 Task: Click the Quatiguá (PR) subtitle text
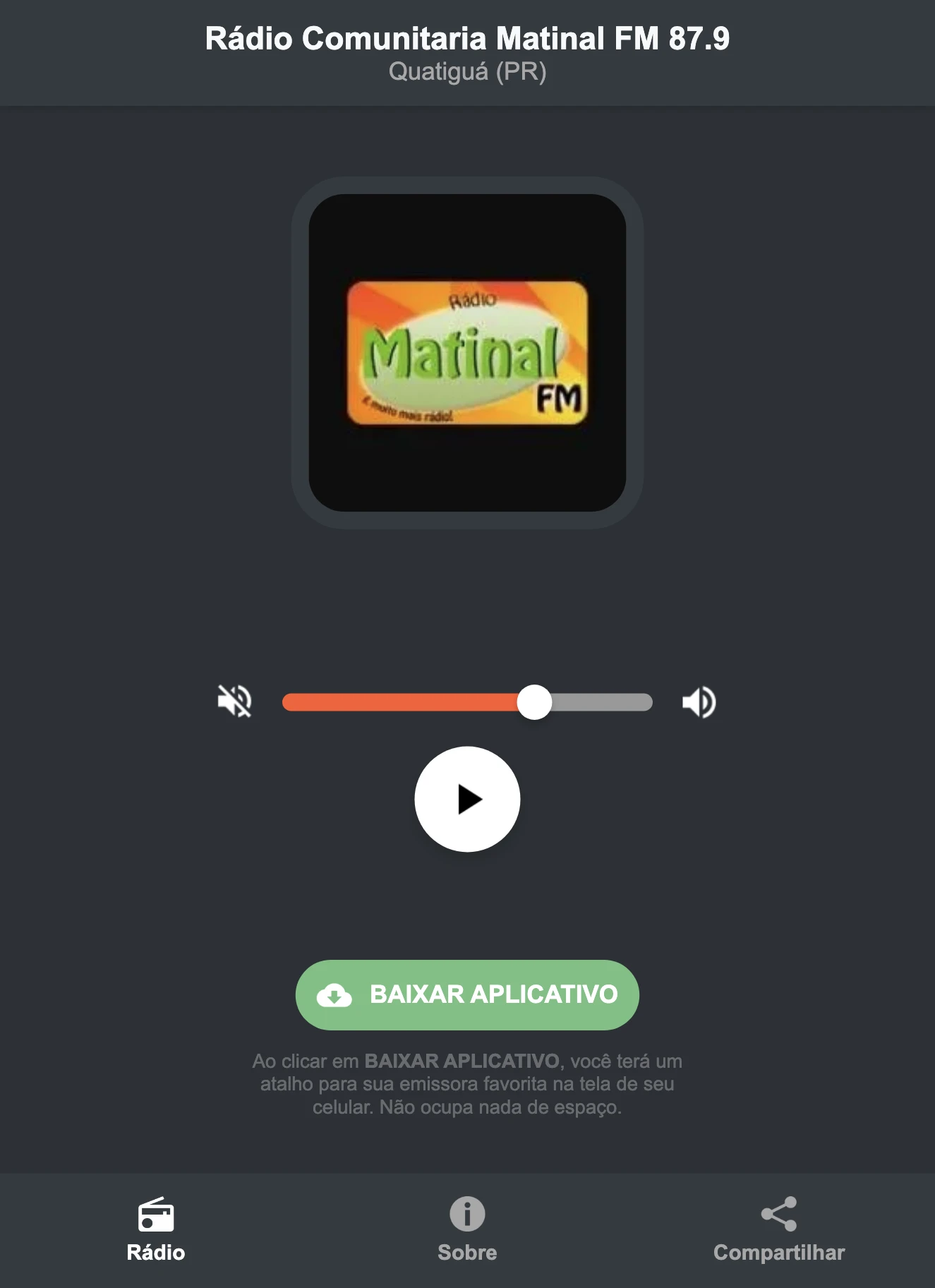coord(466,71)
